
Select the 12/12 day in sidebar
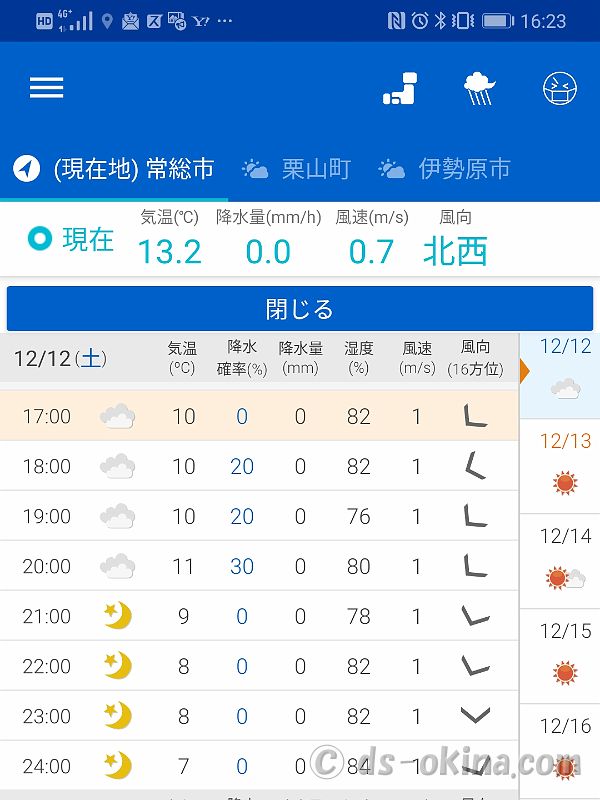[x=565, y=368]
